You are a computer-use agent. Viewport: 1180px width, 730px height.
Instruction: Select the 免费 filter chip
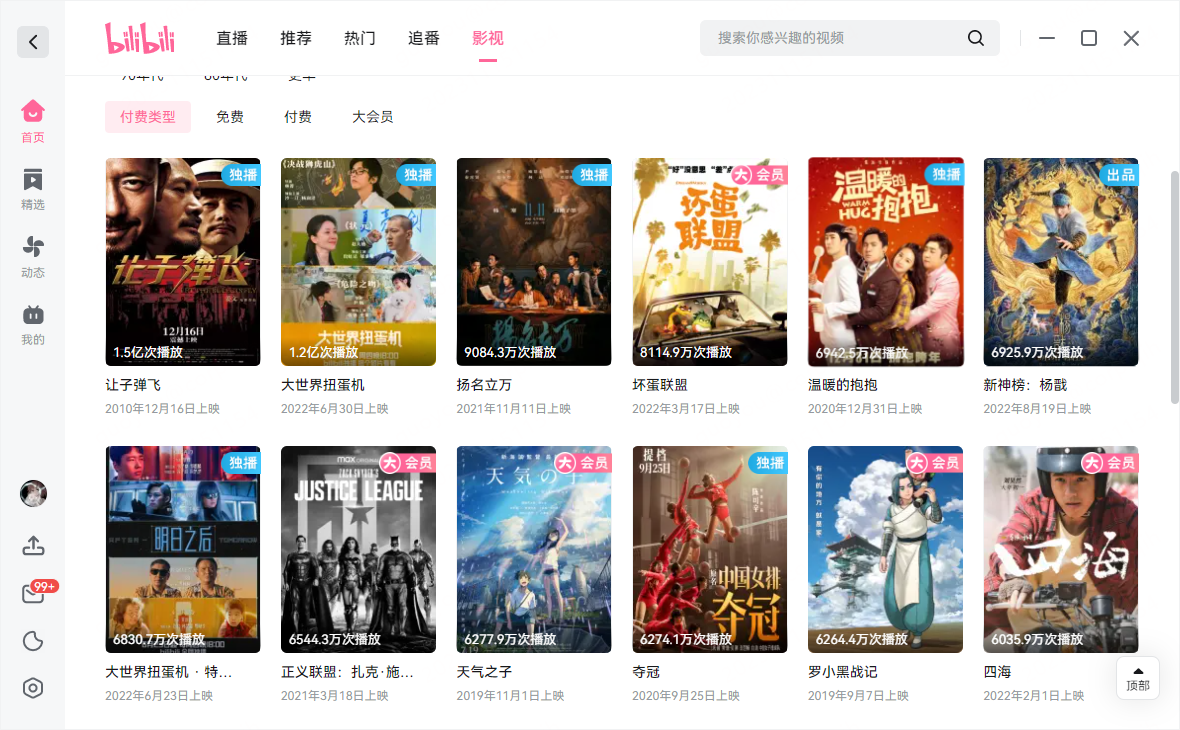click(230, 117)
